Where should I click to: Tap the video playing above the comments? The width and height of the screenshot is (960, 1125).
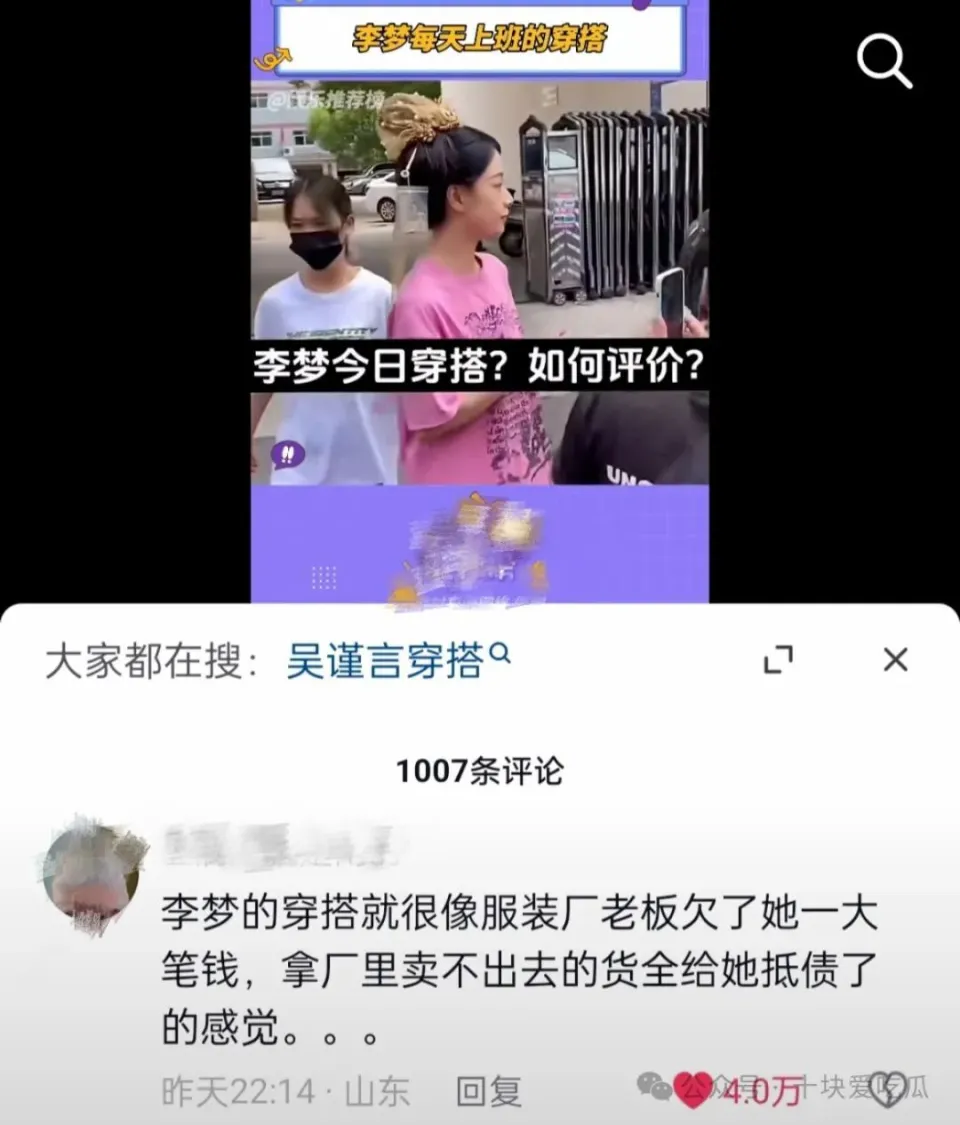(x=479, y=300)
